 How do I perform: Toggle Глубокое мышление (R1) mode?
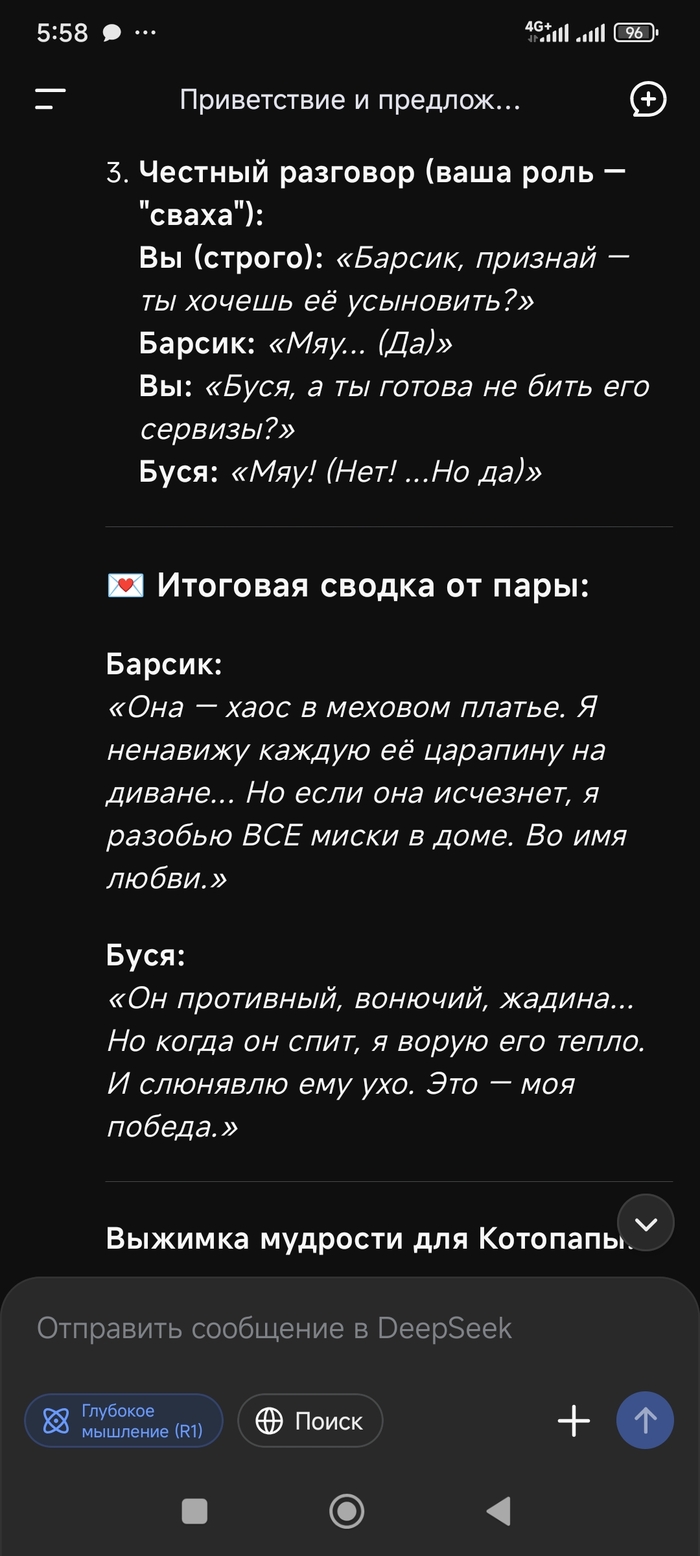[x=124, y=1420]
